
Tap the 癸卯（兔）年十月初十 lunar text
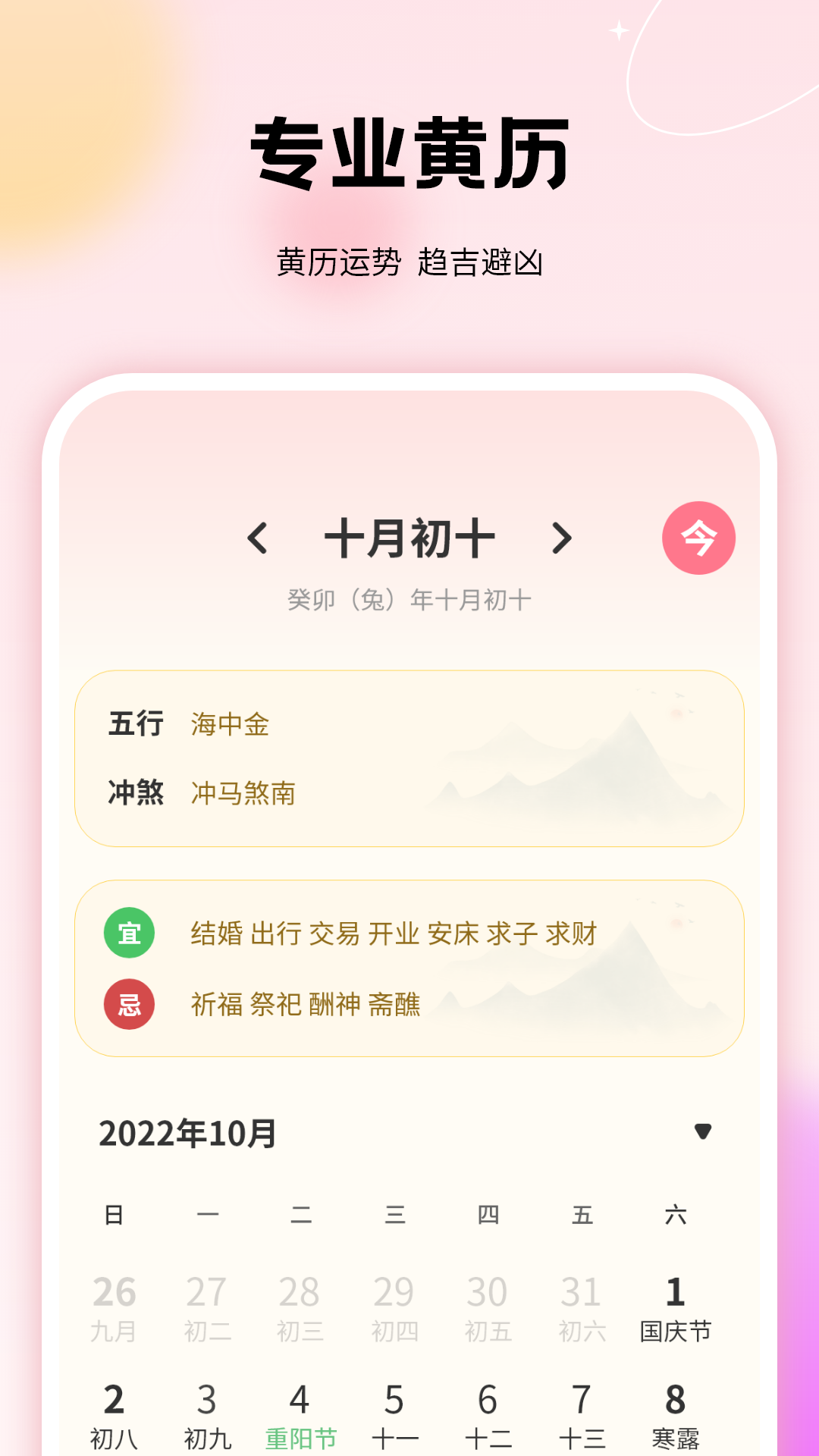pos(409,598)
